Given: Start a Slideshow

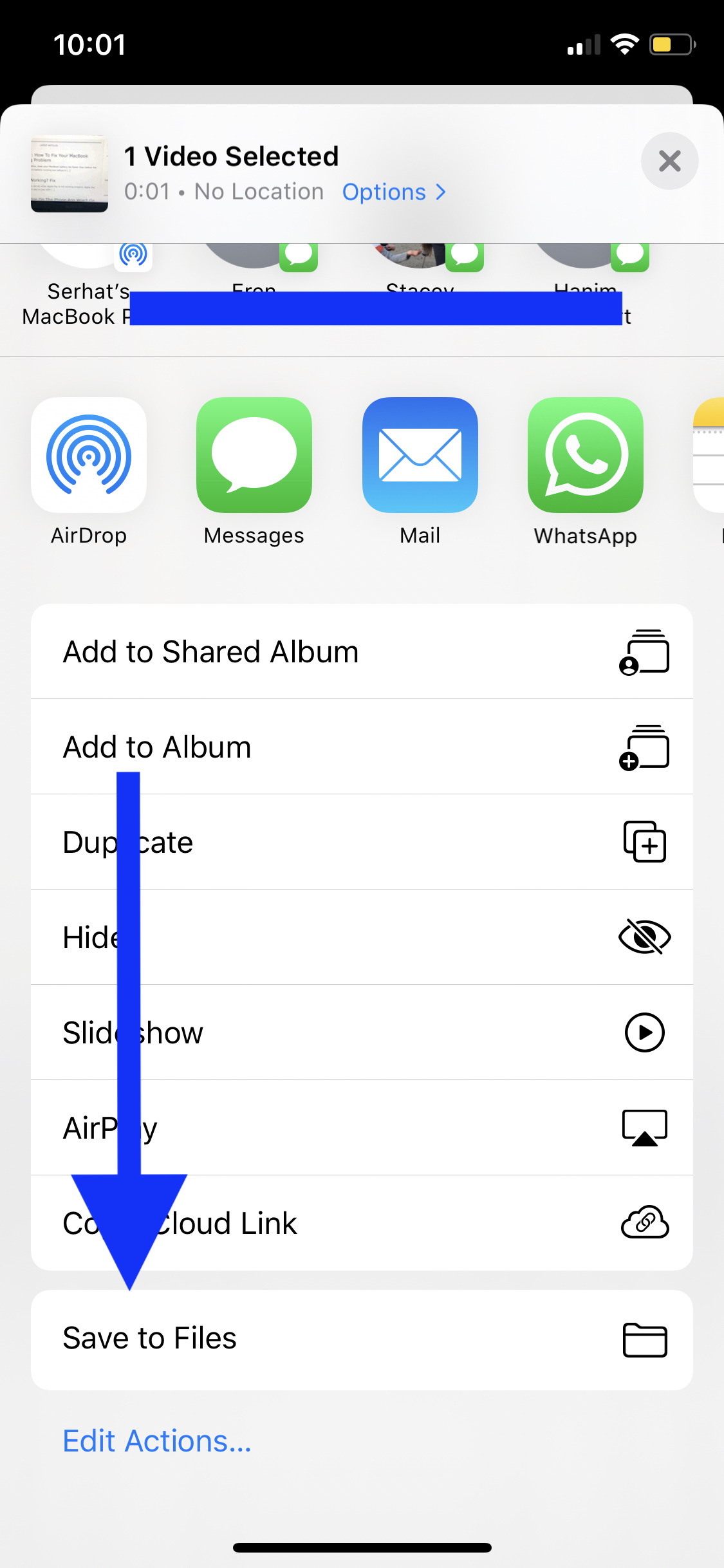Looking at the screenshot, I should 362,1032.
